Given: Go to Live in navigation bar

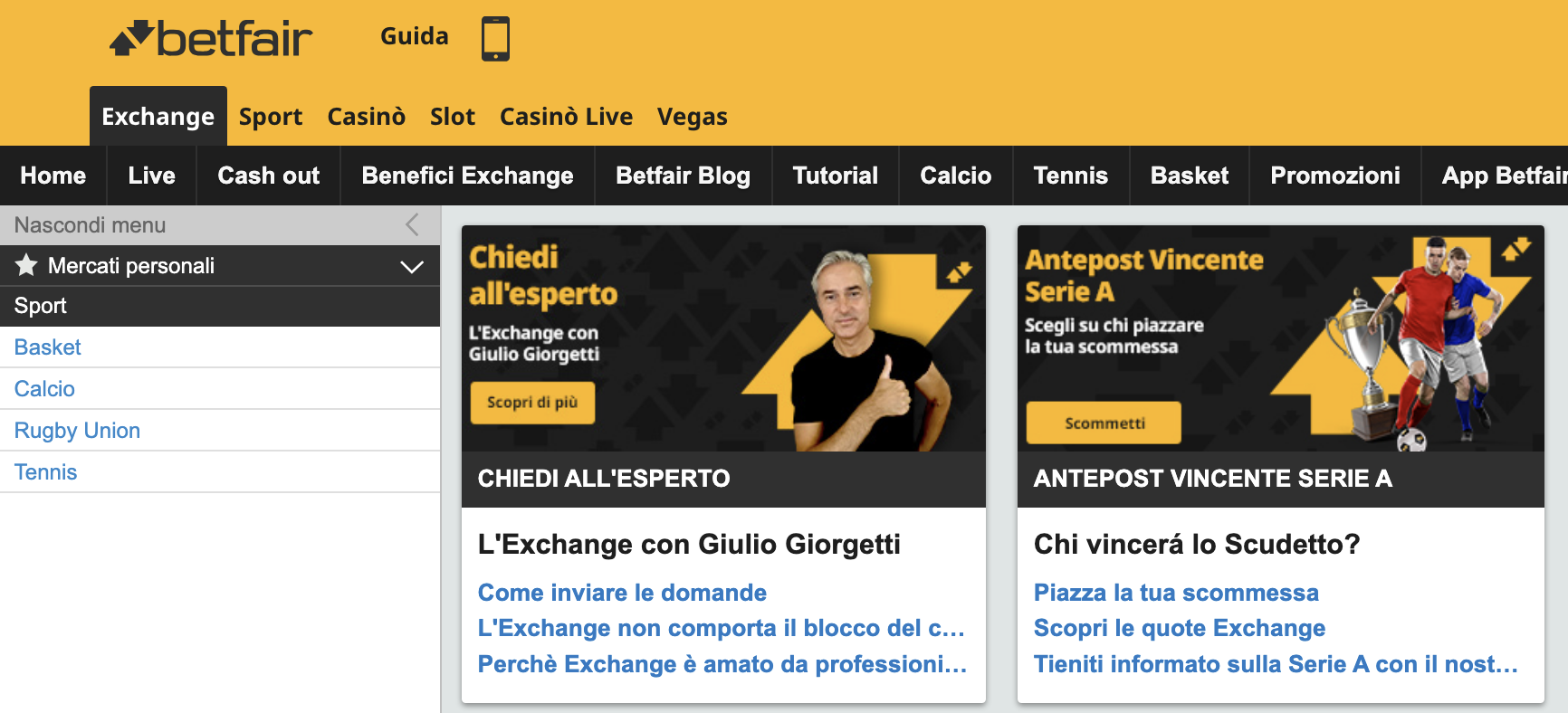Looking at the screenshot, I should [151, 176].
